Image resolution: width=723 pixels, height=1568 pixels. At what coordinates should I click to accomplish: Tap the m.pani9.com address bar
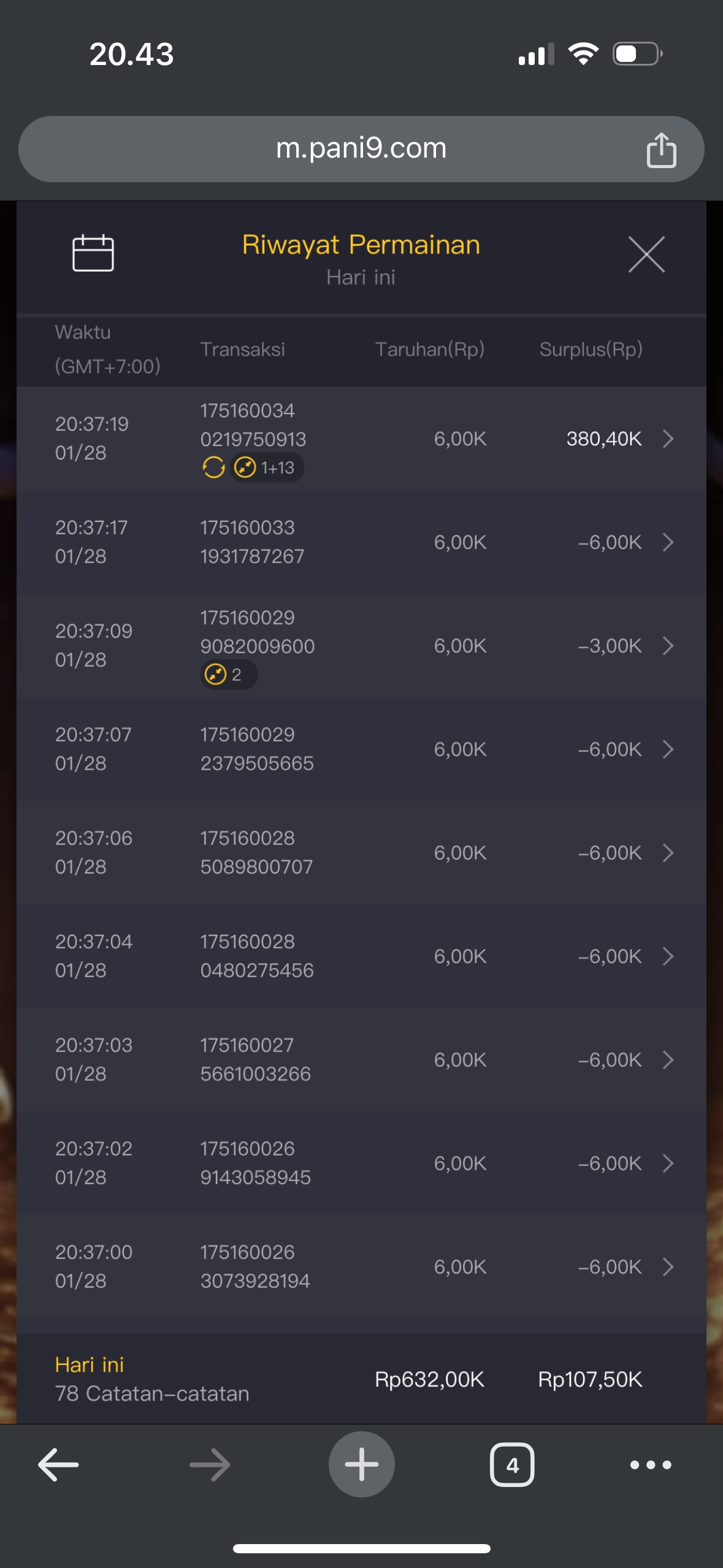pyautogui.click(x=361, y=149)
